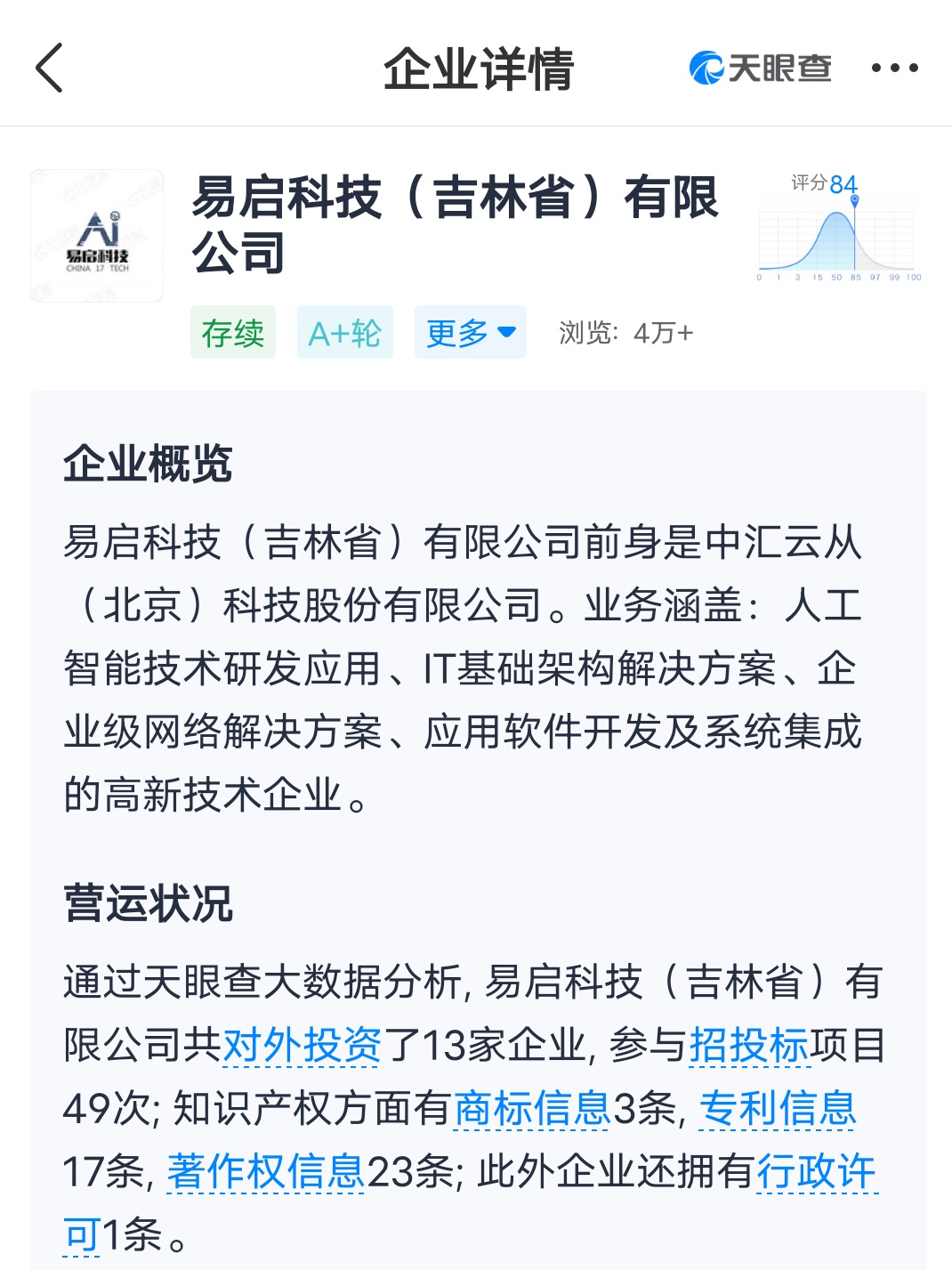Tap the 存续 status chip
This screenshot has height=1270, width=952.
[x=232, y=333]
